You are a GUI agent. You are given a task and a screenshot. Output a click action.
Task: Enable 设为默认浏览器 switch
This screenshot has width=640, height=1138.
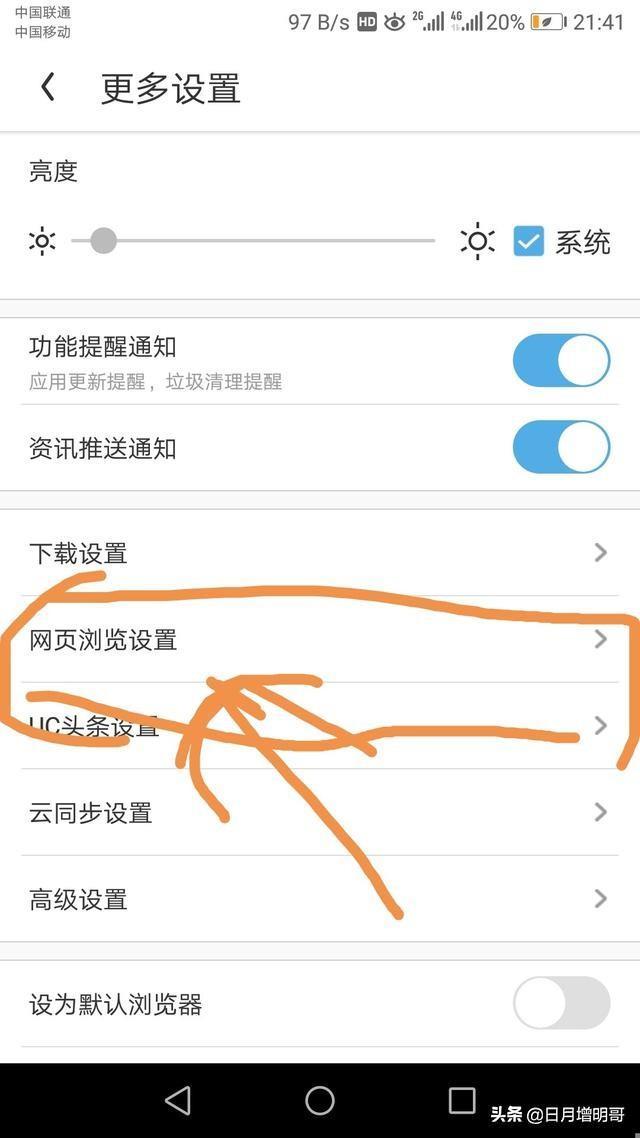[x=560, y=1003]
